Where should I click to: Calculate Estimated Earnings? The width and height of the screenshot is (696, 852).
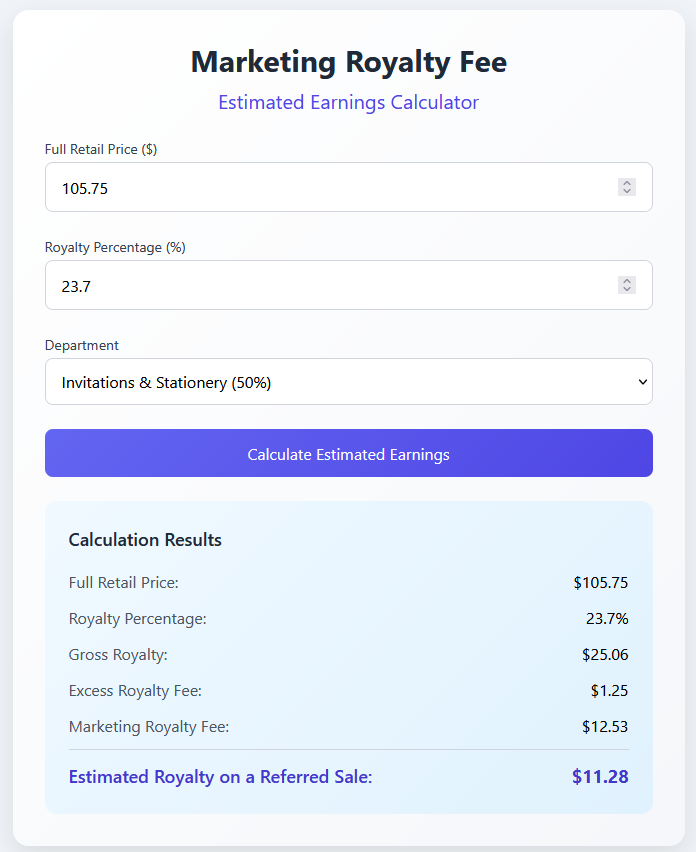coord(348,453)
